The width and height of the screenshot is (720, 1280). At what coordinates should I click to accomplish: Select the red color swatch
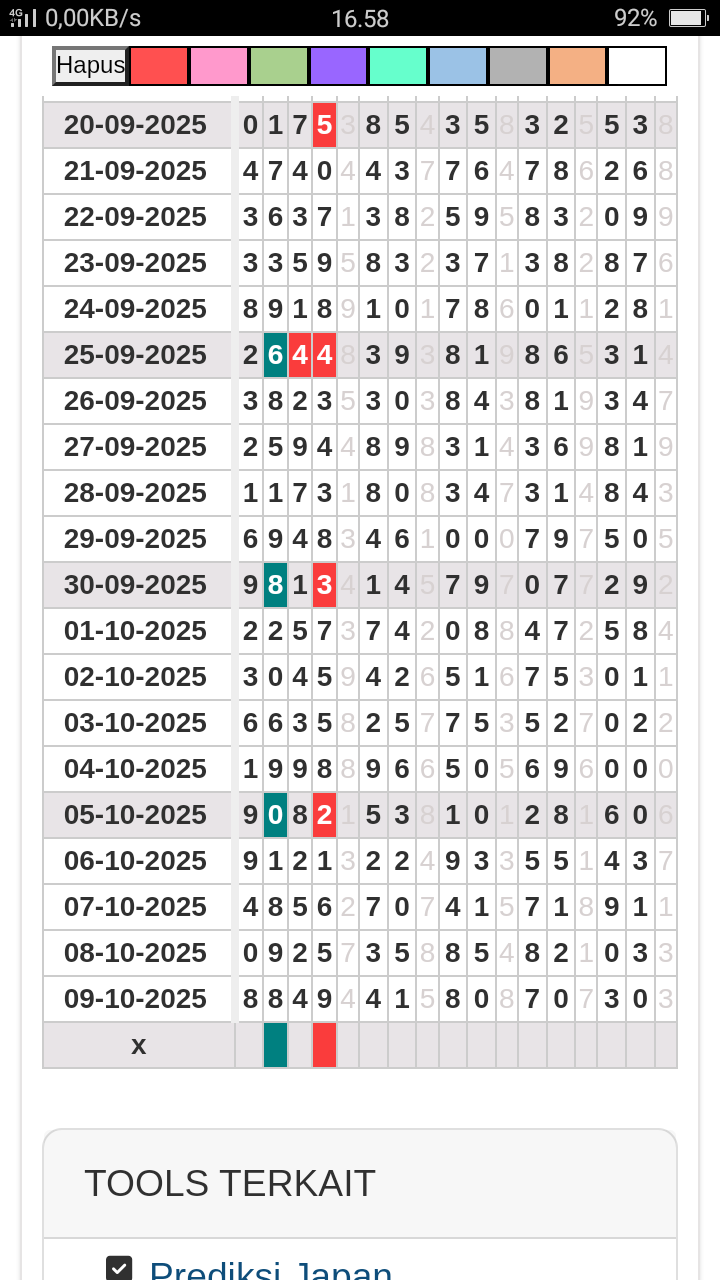point(159,66)
